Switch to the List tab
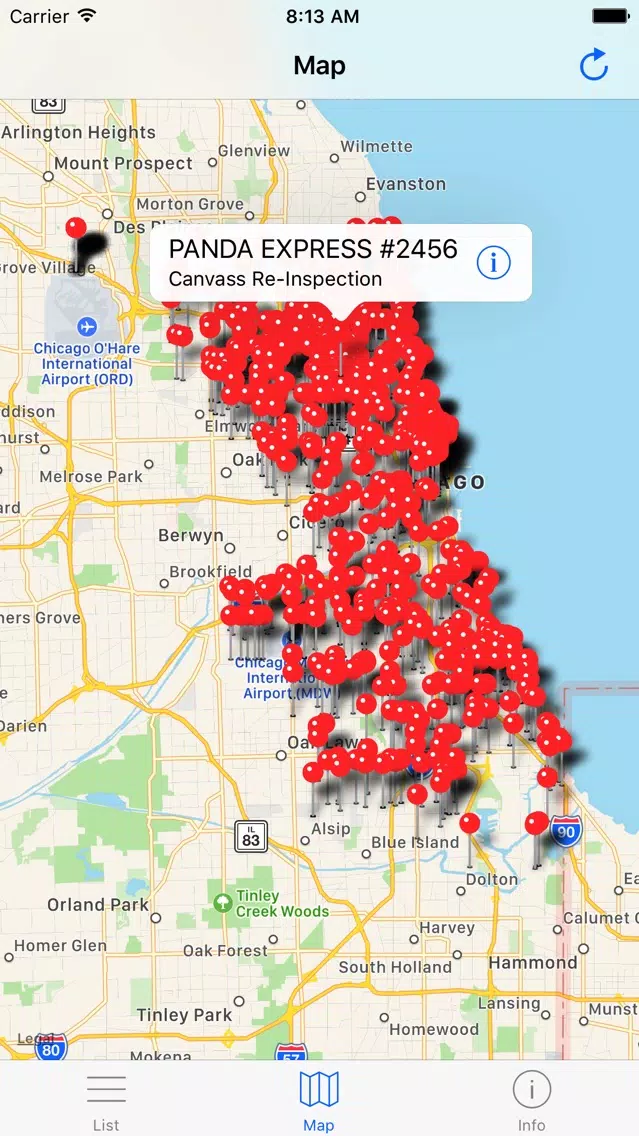This screenshot has width=639, height=1136. [x=106, y=1099]
